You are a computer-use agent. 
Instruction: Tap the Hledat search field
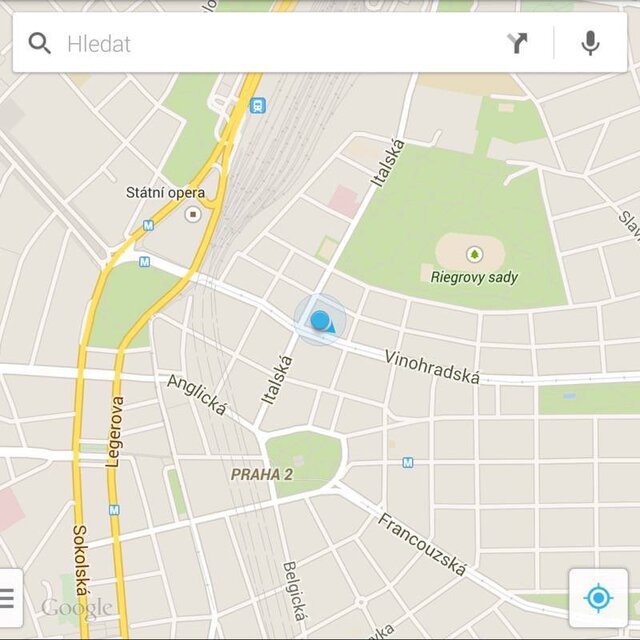(x=270, y=44)
